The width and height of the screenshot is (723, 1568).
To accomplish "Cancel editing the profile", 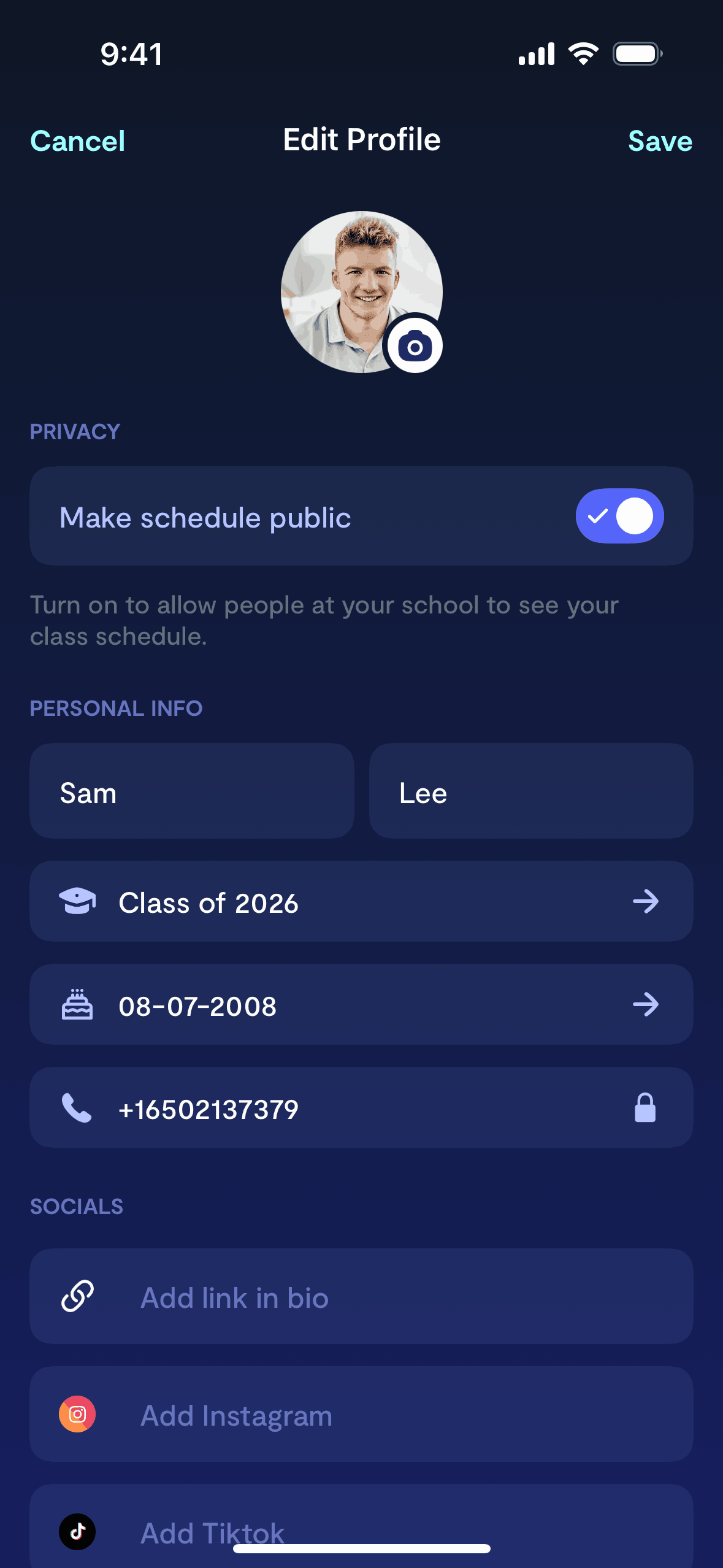I will coord(78,141).
